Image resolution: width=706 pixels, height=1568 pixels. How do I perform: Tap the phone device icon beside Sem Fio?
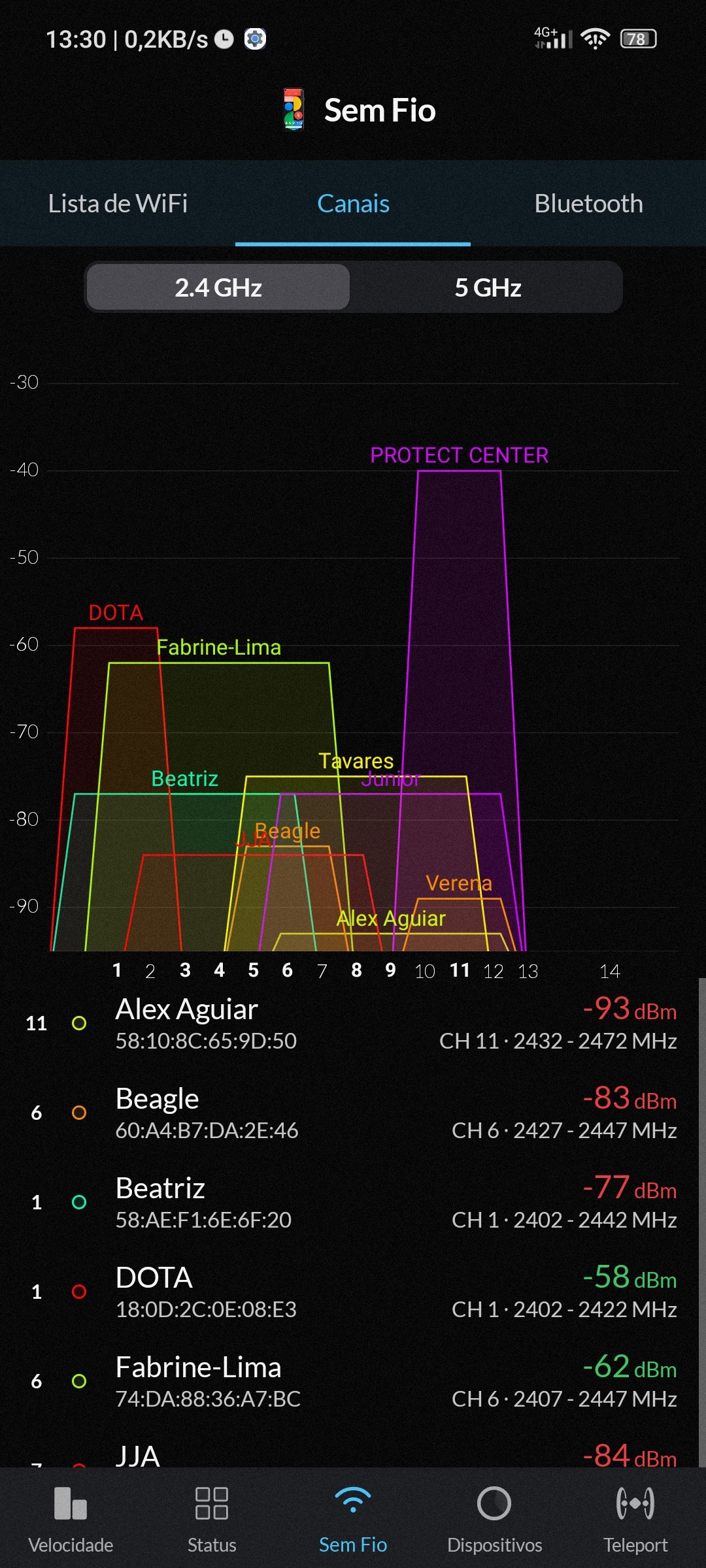[294, 110]
